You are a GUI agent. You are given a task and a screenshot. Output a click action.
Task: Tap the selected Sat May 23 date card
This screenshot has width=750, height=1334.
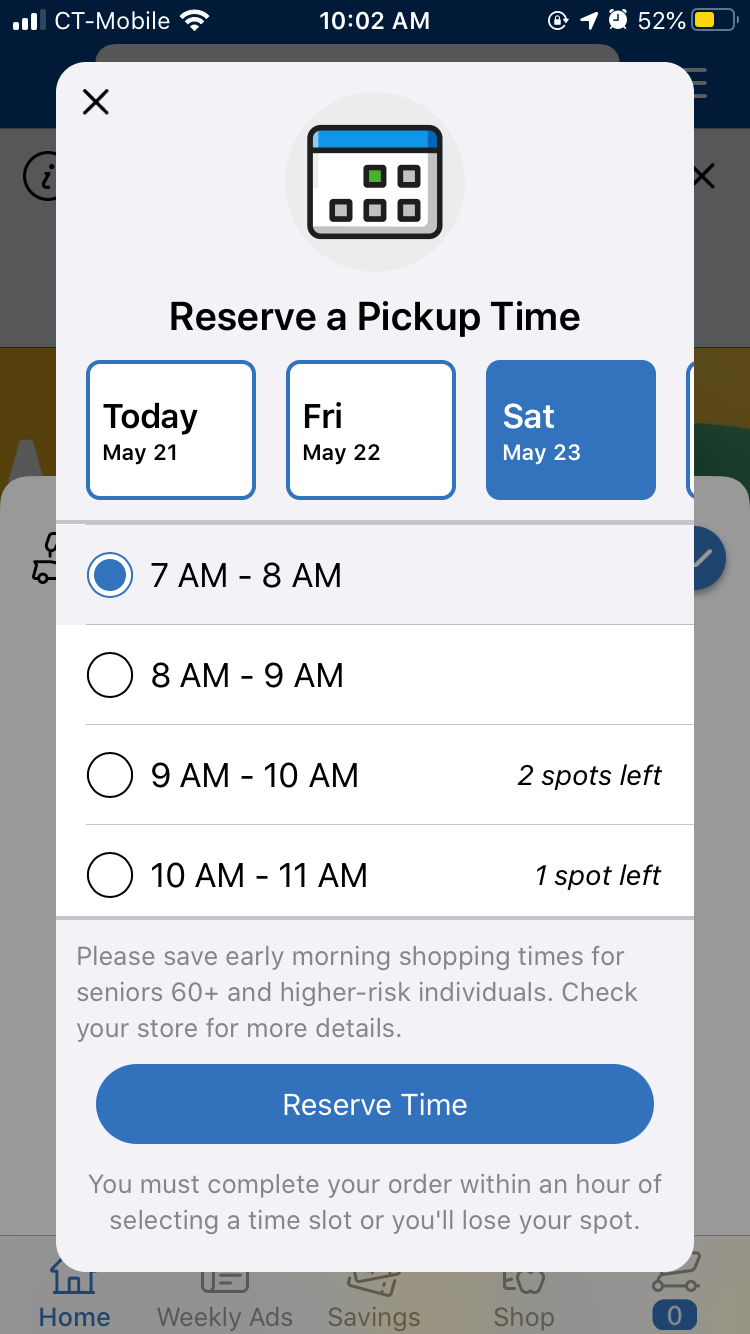coord(570,430)
